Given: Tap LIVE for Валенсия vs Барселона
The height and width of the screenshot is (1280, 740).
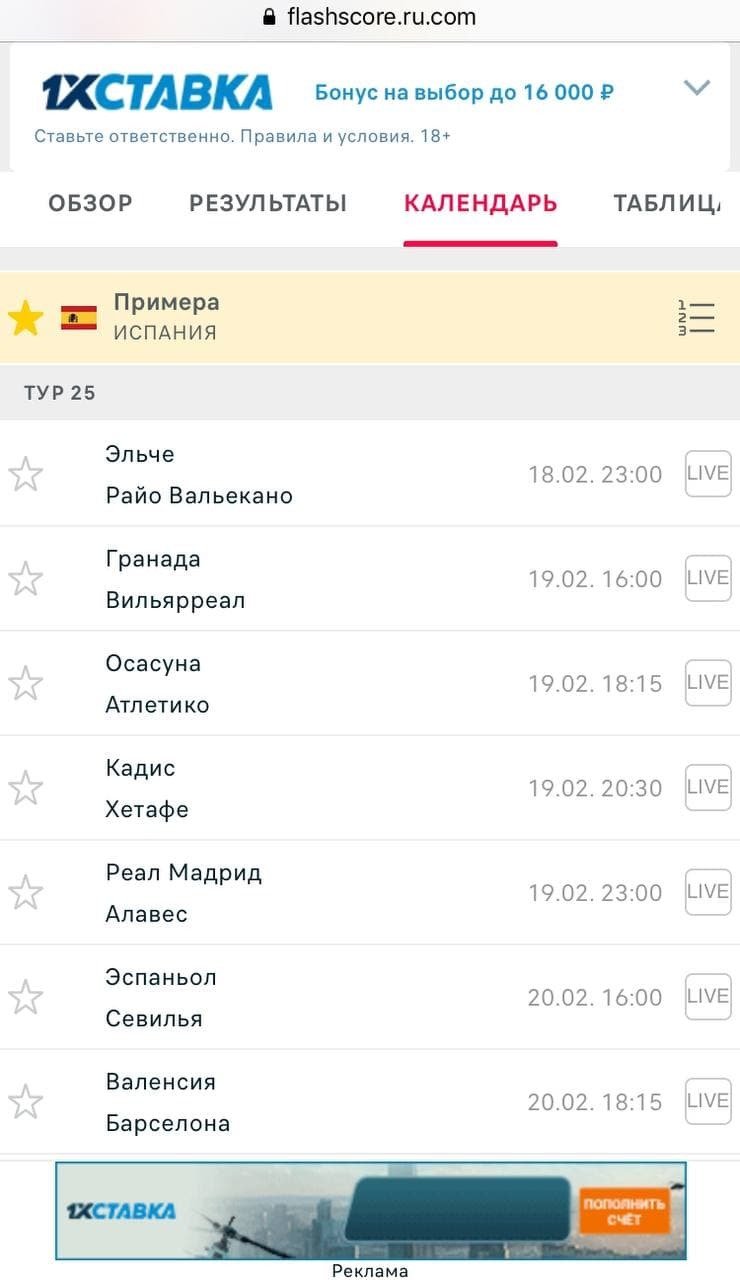Looking at the screenshot, I should click(708, 1101).
